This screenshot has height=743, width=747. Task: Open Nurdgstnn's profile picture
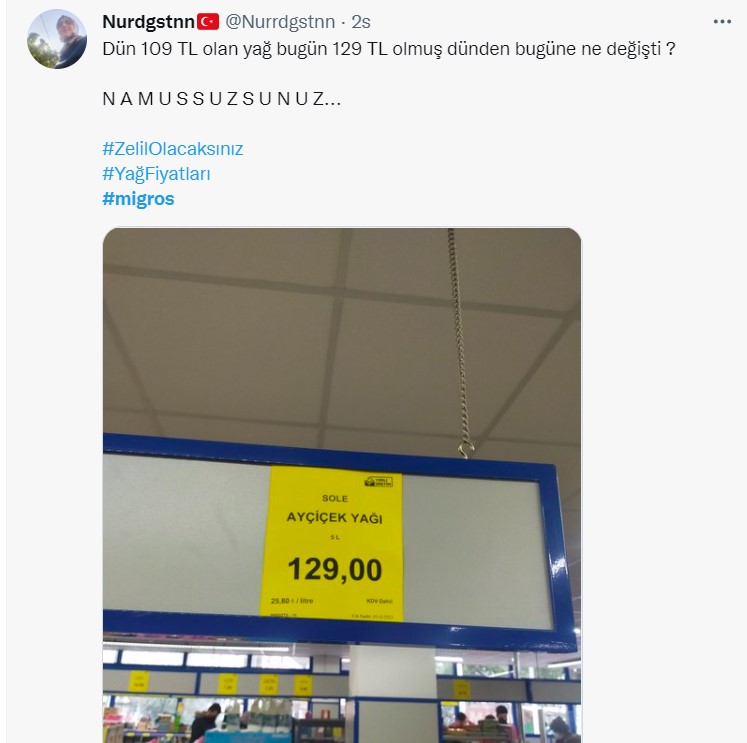[56, 39]
